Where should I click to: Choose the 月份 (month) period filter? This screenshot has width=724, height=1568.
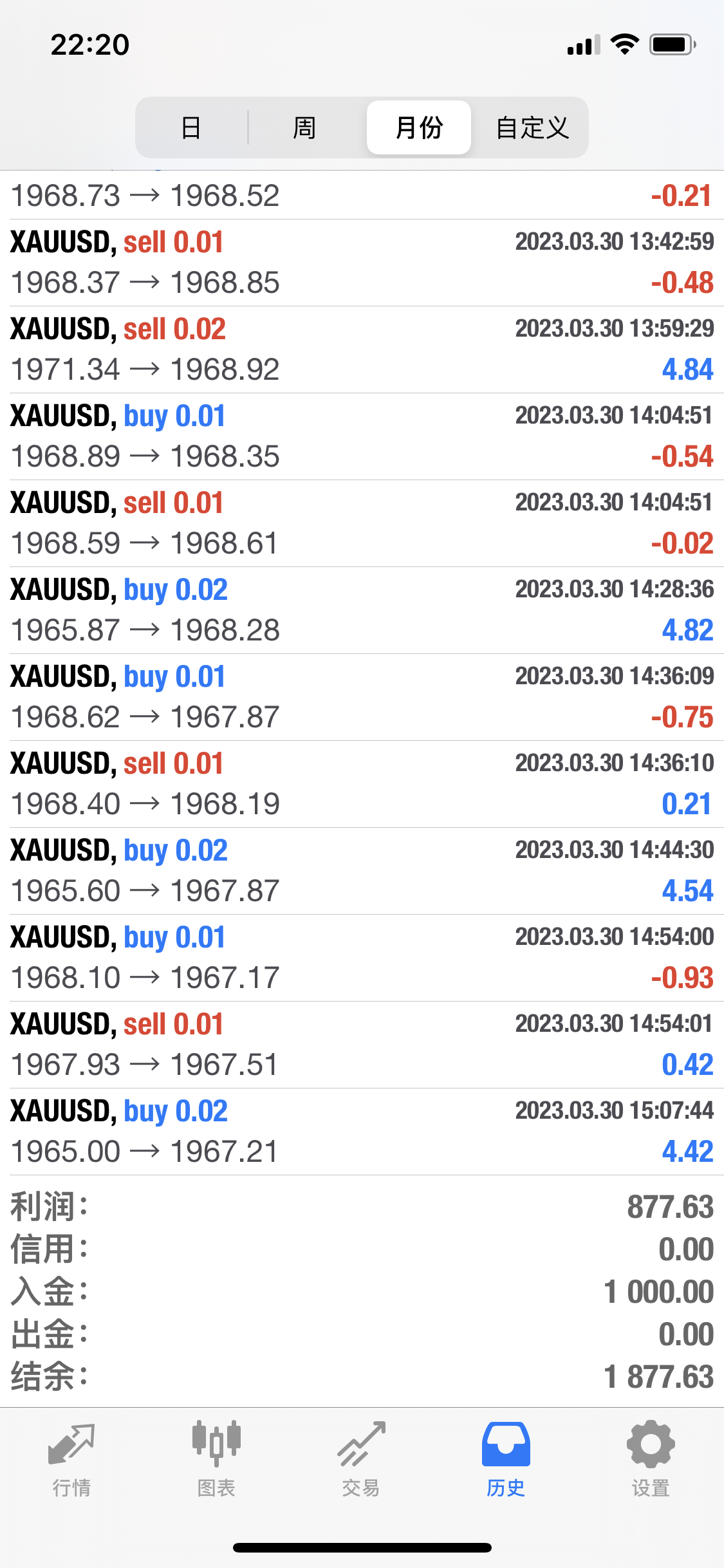[x=419, y=127]
